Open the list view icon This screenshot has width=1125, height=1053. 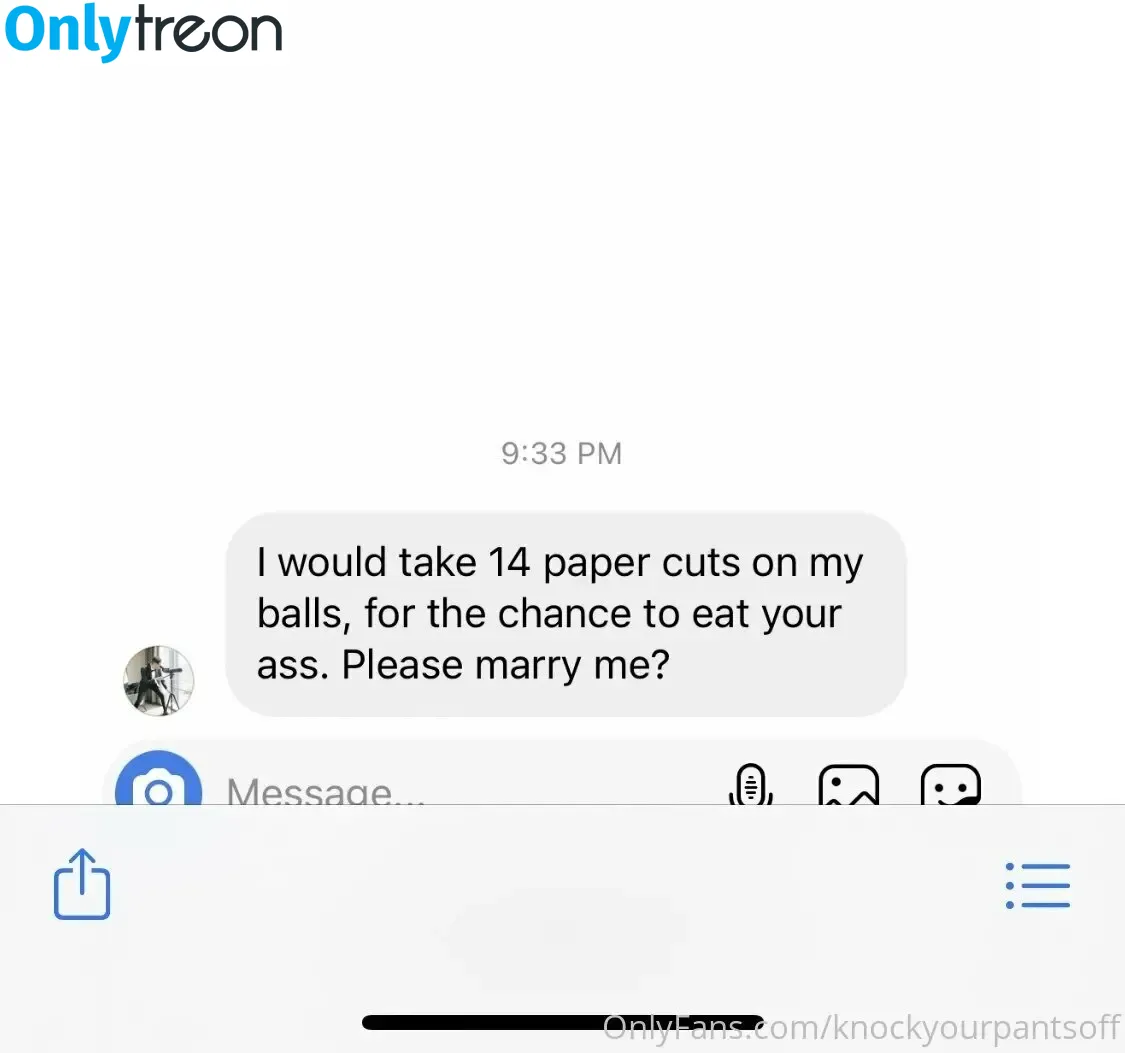pos(1037,886)
